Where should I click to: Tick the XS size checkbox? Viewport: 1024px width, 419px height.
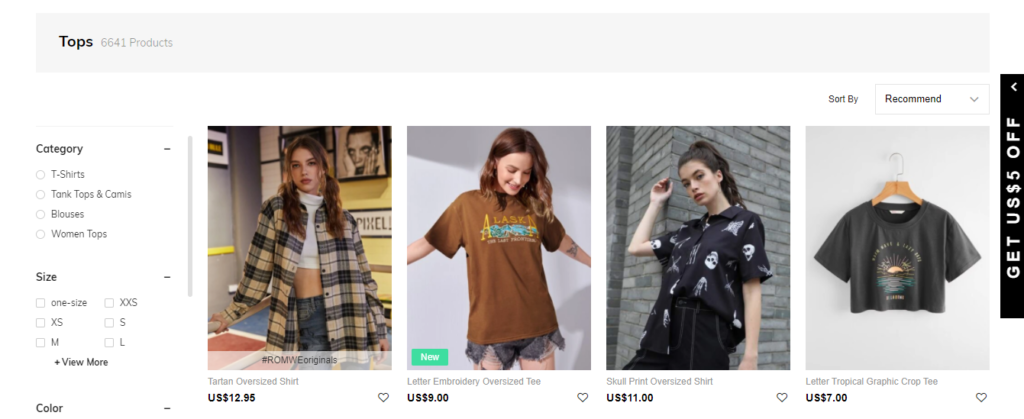click(41, 323)
